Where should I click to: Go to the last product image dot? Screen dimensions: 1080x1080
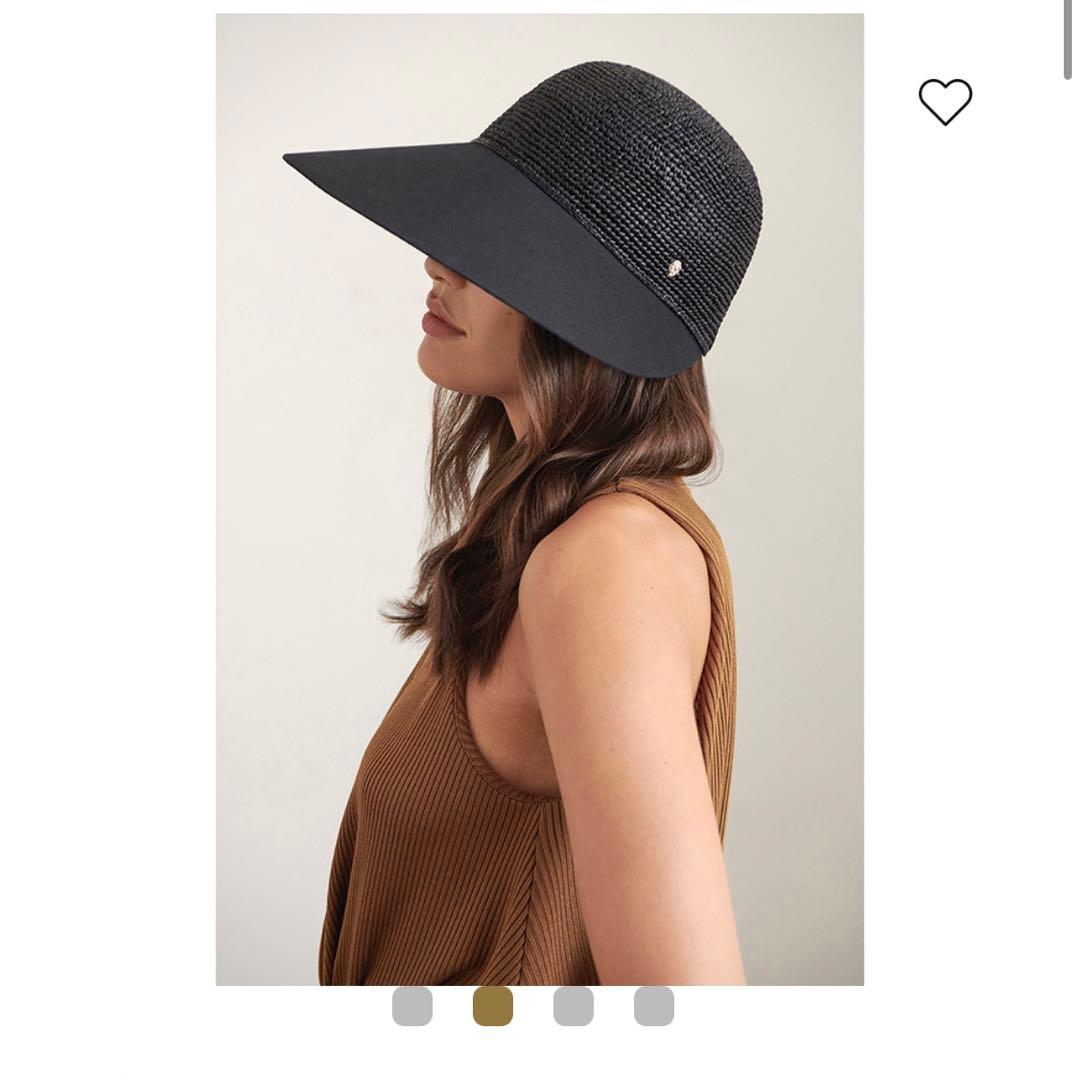pos(654,1006)
